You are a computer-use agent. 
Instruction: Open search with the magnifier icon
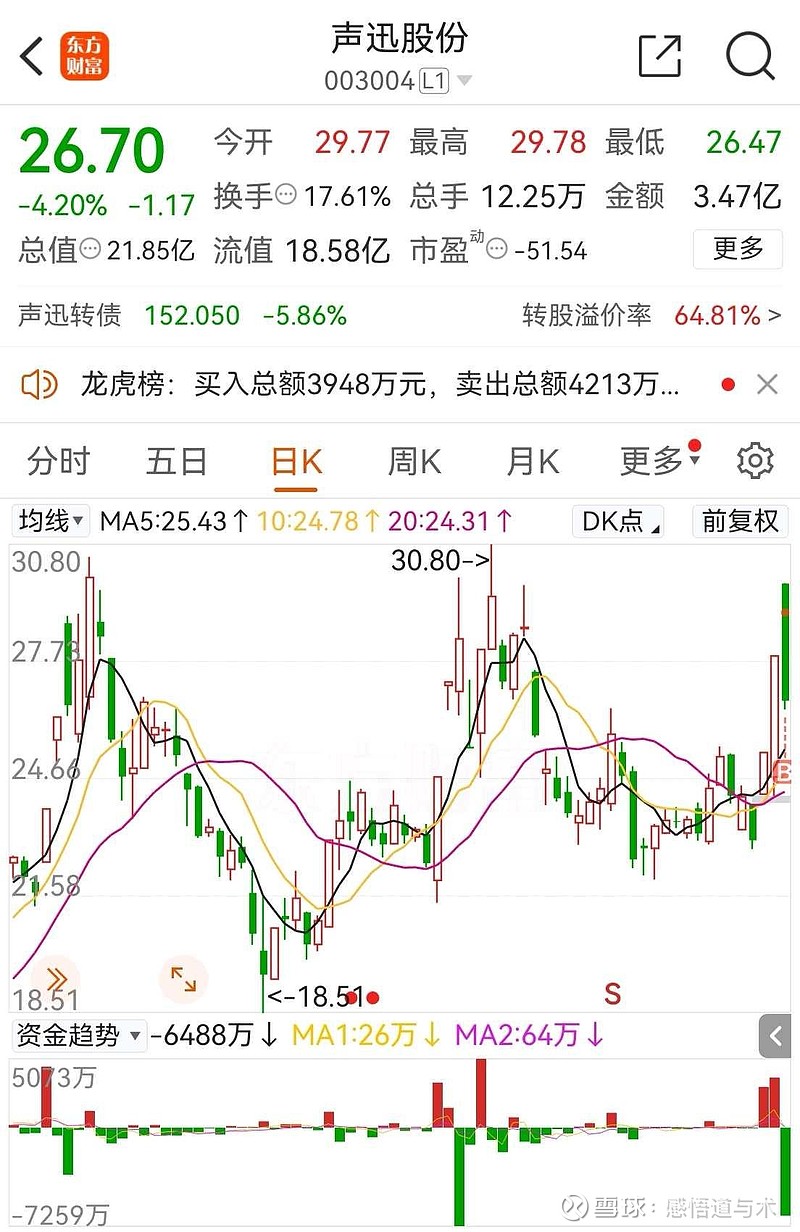pos(748,57)
